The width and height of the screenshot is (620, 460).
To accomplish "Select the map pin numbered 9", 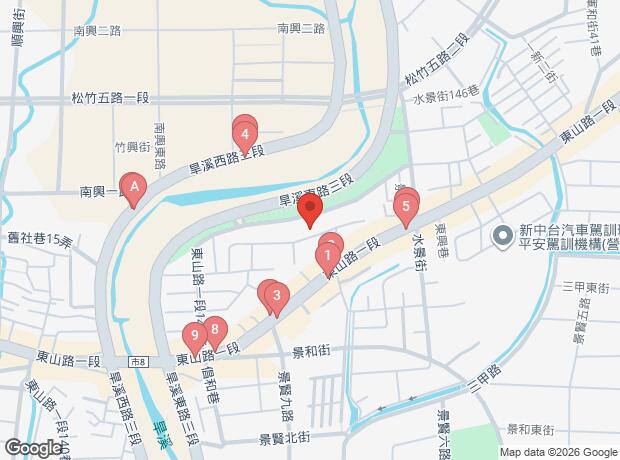I will [x=195, y=336].
